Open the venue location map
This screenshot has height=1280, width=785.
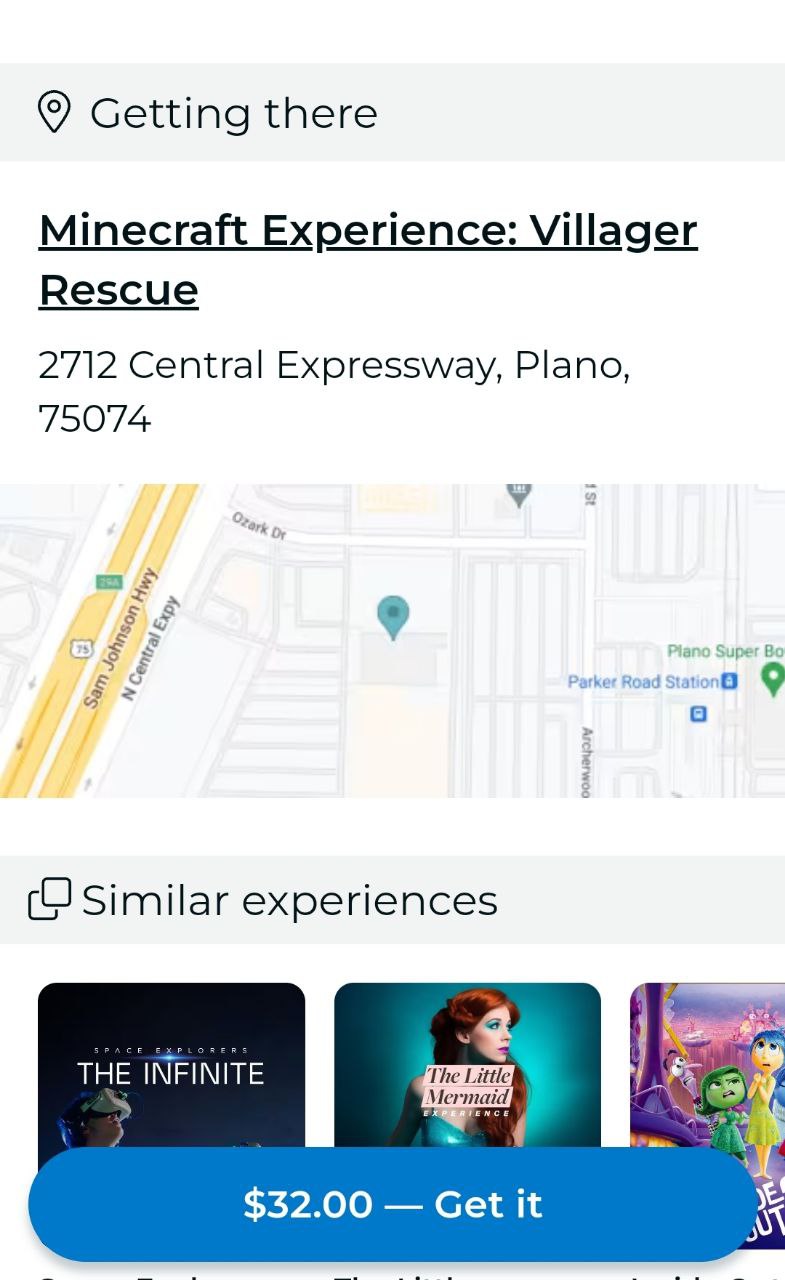[392, 641]
